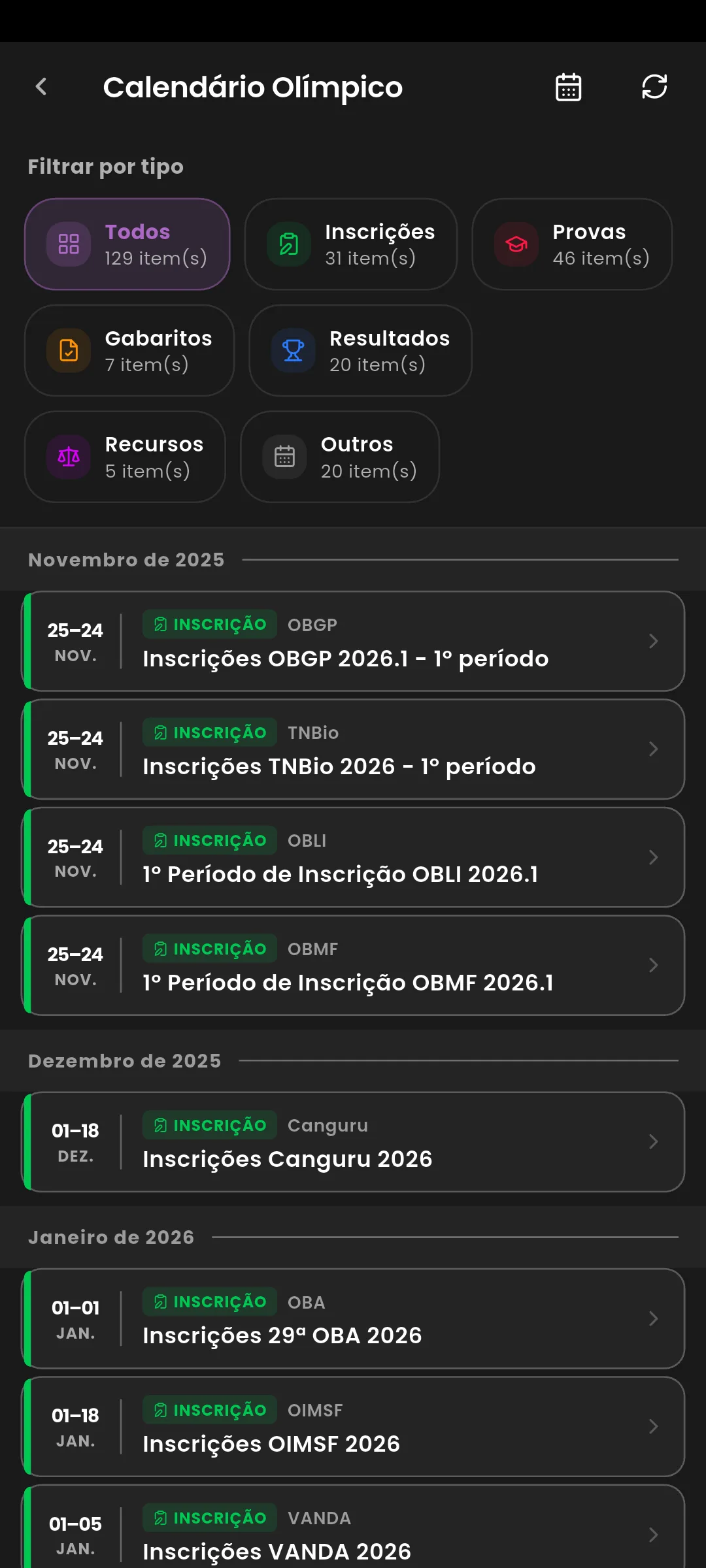Image resolution: width=706 pixels, height=1568 pixels.
Task: Select the Gabaritos document icon
Action: 67,351
